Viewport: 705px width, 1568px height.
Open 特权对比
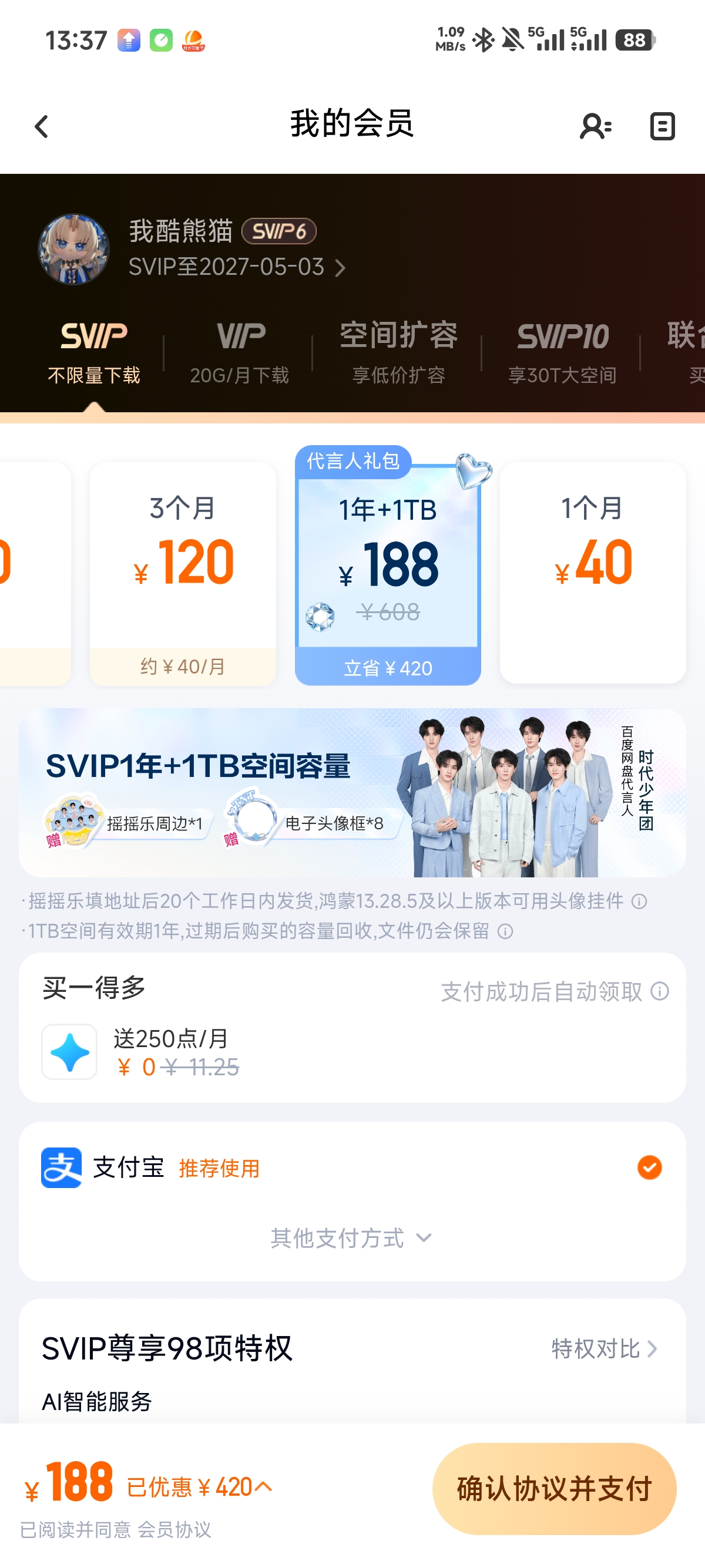604,1349
